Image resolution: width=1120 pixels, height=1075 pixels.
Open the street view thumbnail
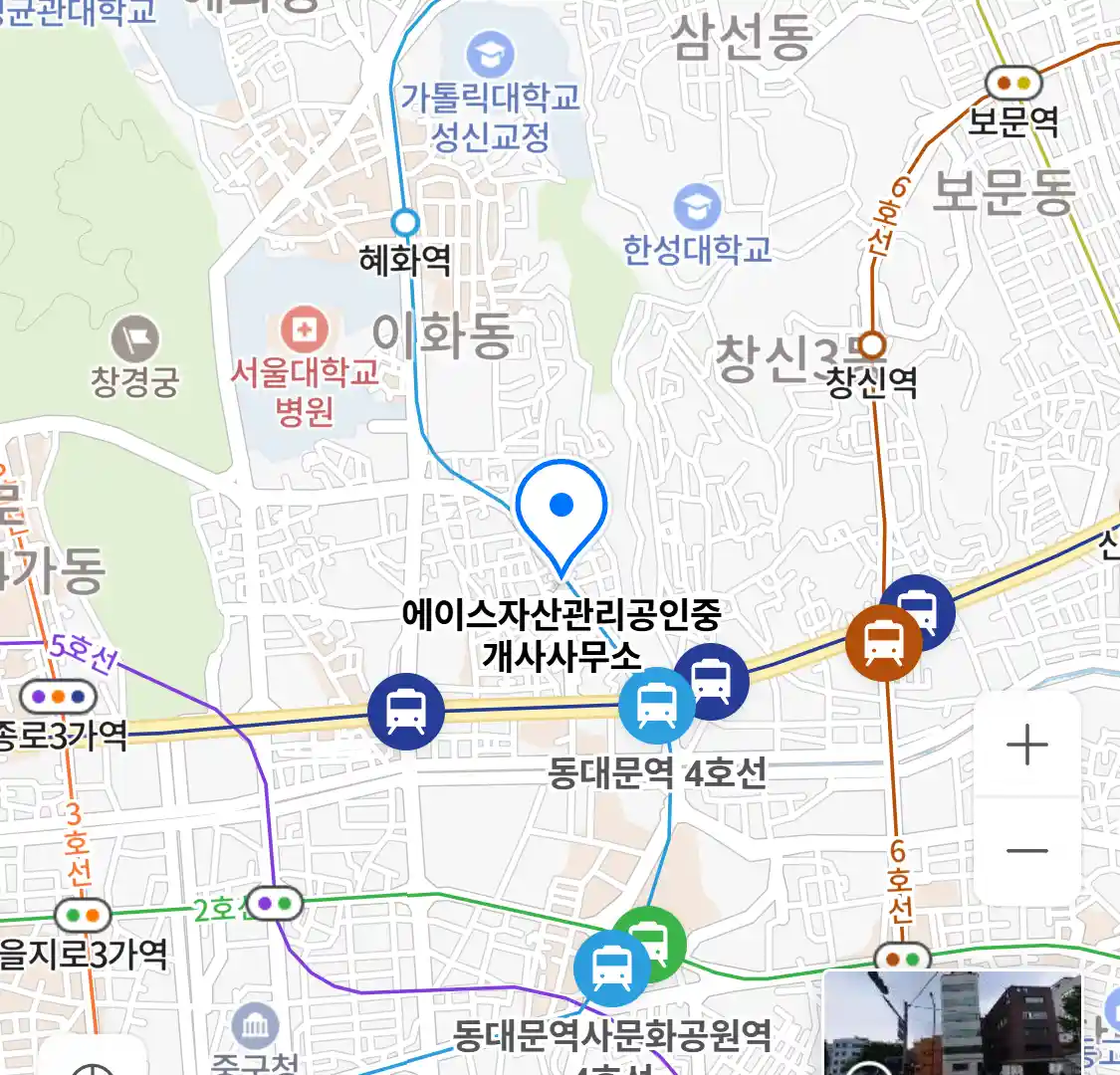tap(952, 1023)
